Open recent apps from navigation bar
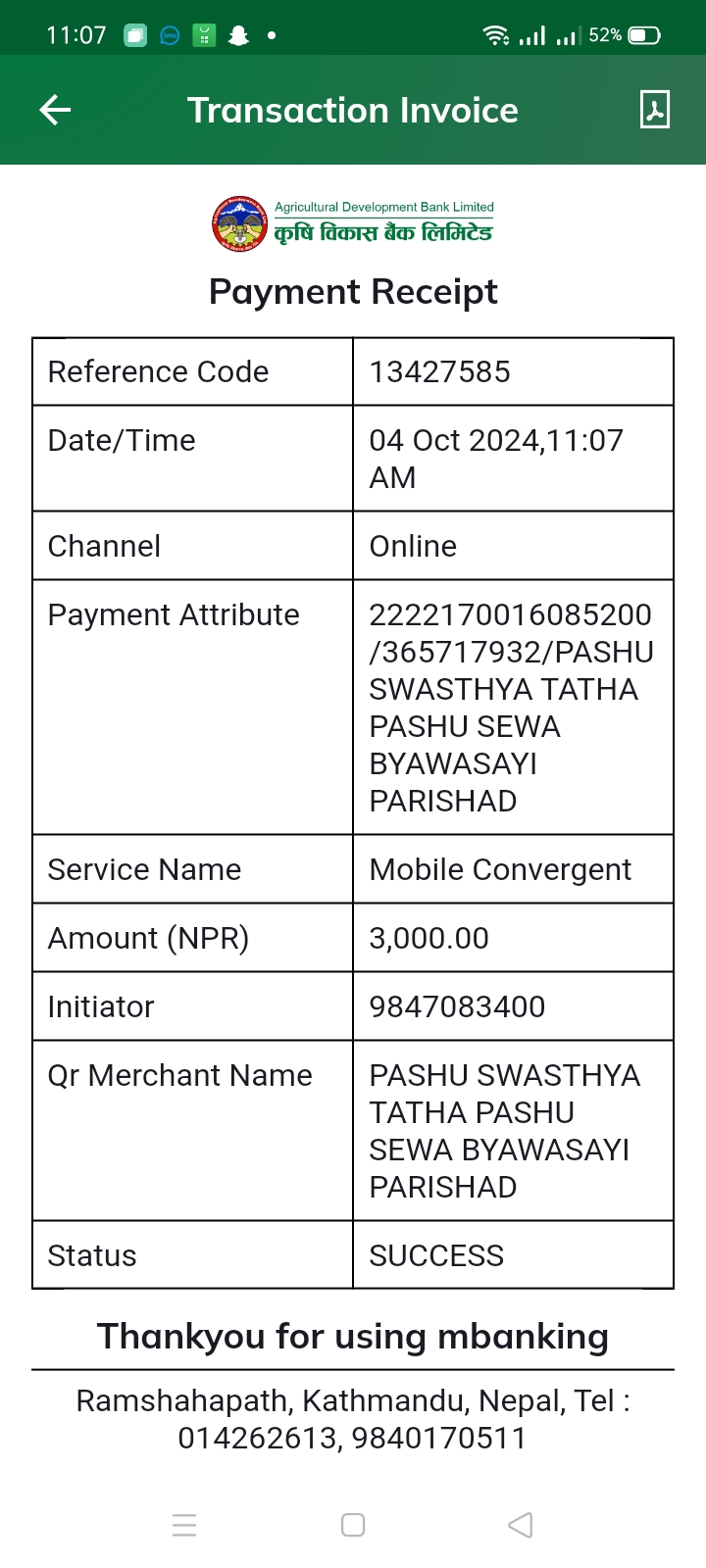Viewport: 706px width, 1568px height. coord(184,1525)
